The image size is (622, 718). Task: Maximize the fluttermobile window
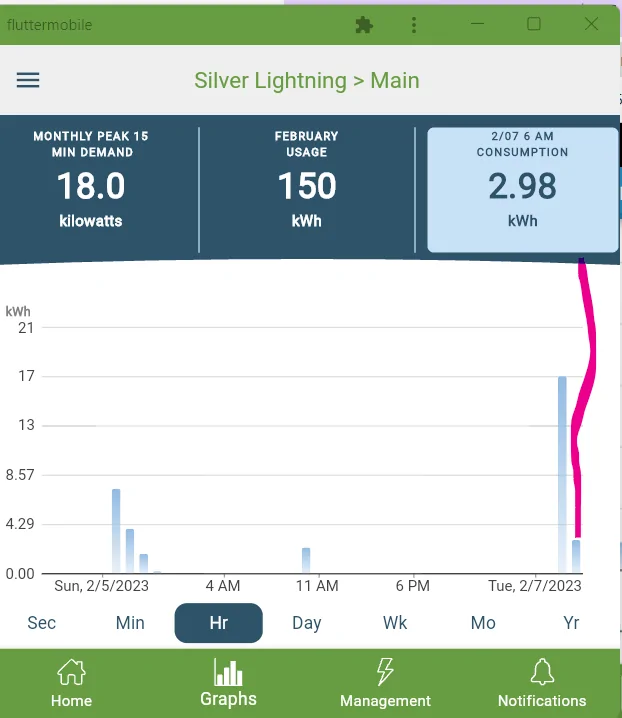pyautogui.click(x=534, y=24)
